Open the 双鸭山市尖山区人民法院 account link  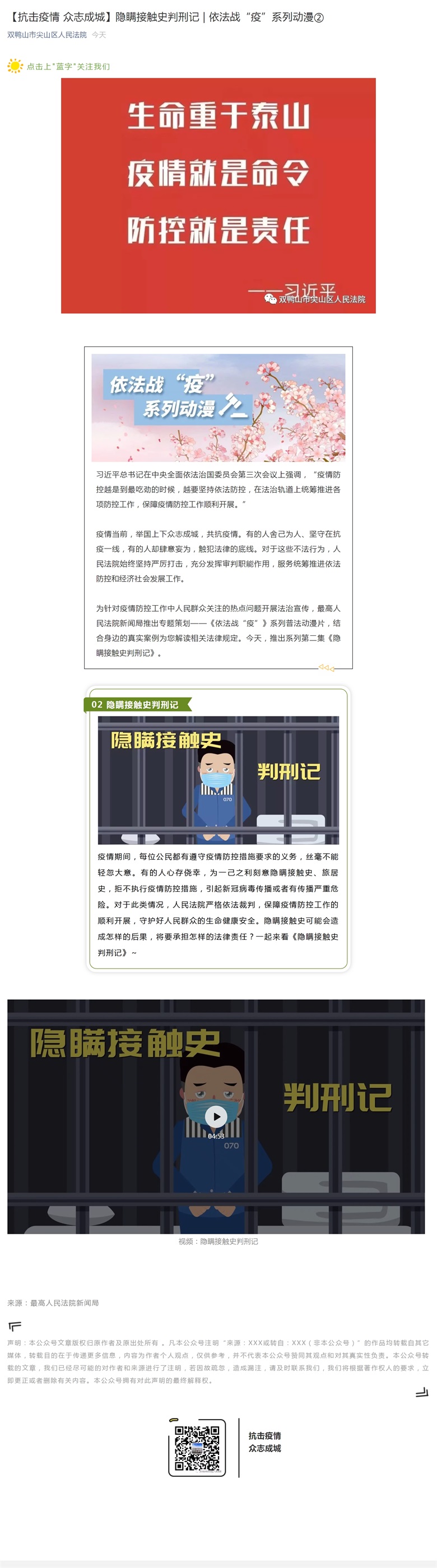coord(47,35)
